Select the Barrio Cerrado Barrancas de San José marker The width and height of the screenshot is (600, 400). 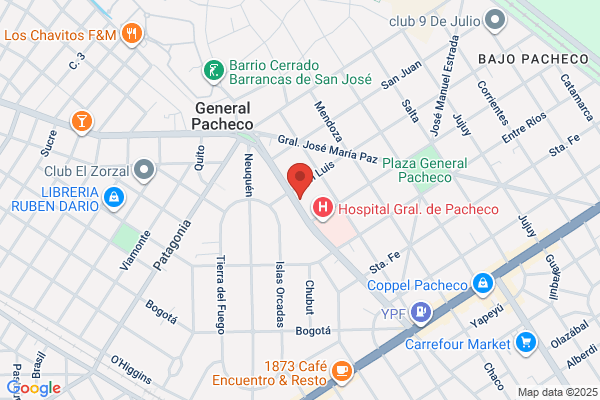point(214,72)
